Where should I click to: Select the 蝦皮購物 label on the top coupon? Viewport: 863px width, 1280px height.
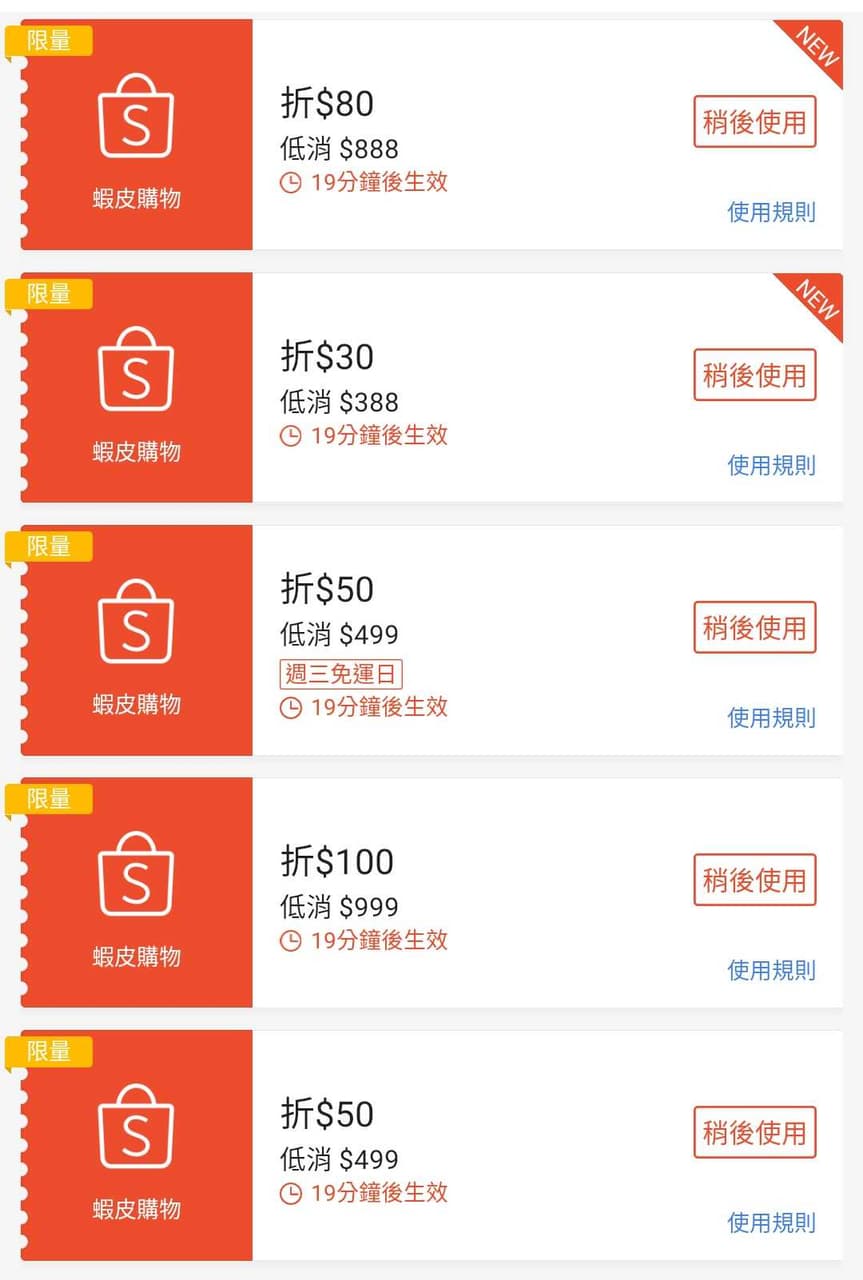coord(137,200)
